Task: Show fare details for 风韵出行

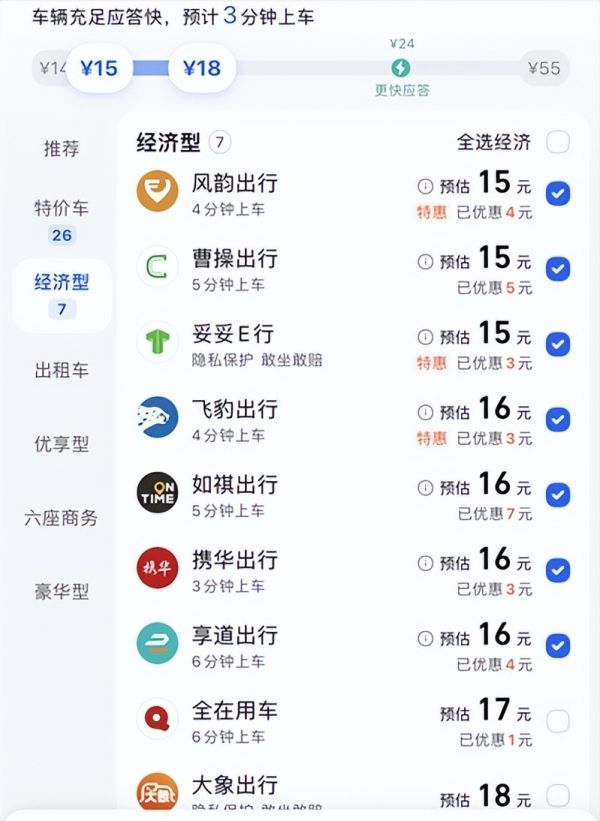Action: pos(425,185)
